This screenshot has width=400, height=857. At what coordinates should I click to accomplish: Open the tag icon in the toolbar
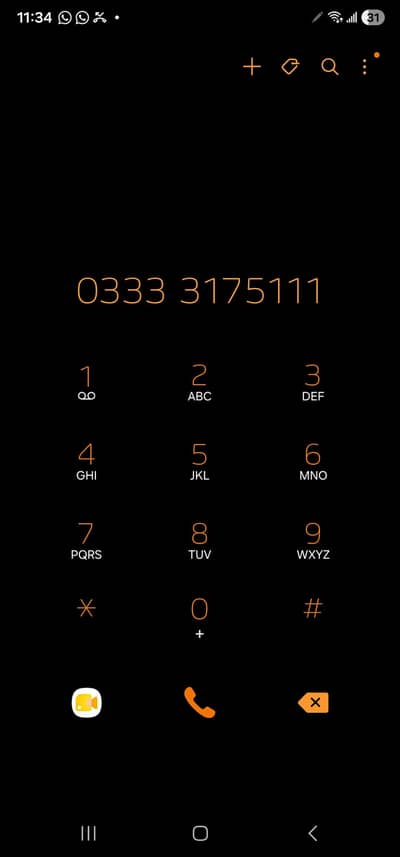[290, 67]
